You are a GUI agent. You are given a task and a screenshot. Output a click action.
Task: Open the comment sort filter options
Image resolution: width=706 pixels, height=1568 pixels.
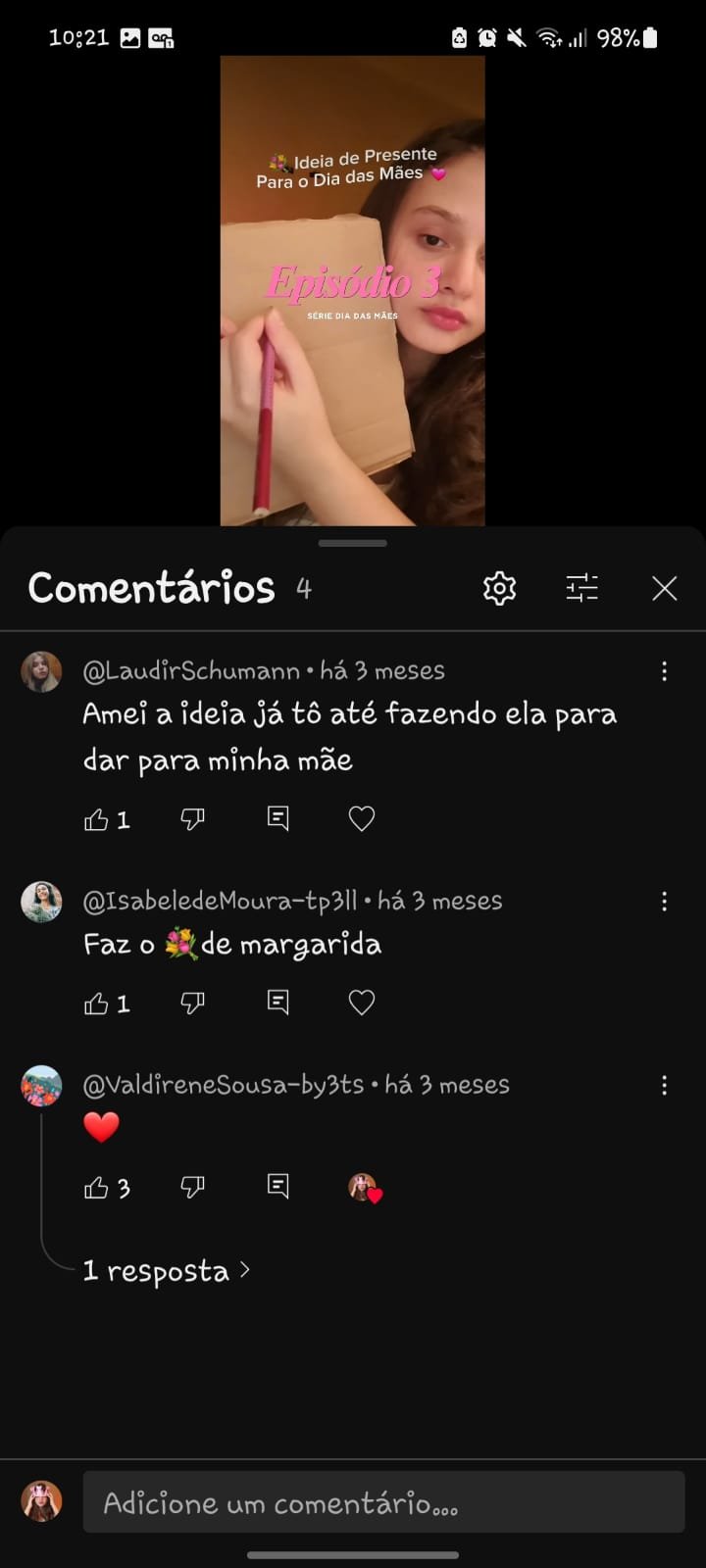click(x=581, y=588)
